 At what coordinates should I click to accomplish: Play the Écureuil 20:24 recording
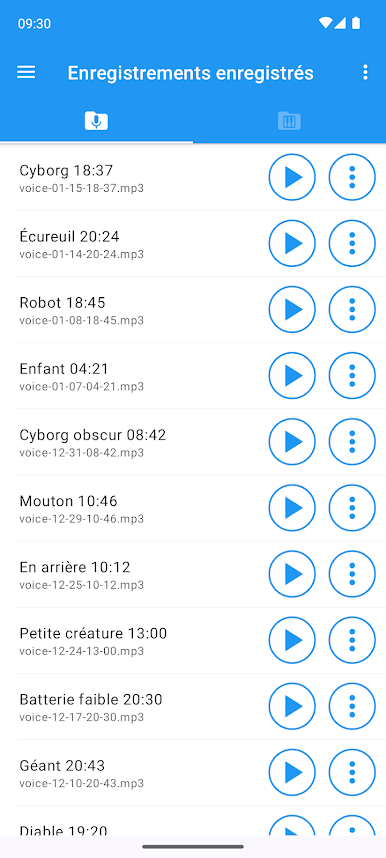(292, 244)
